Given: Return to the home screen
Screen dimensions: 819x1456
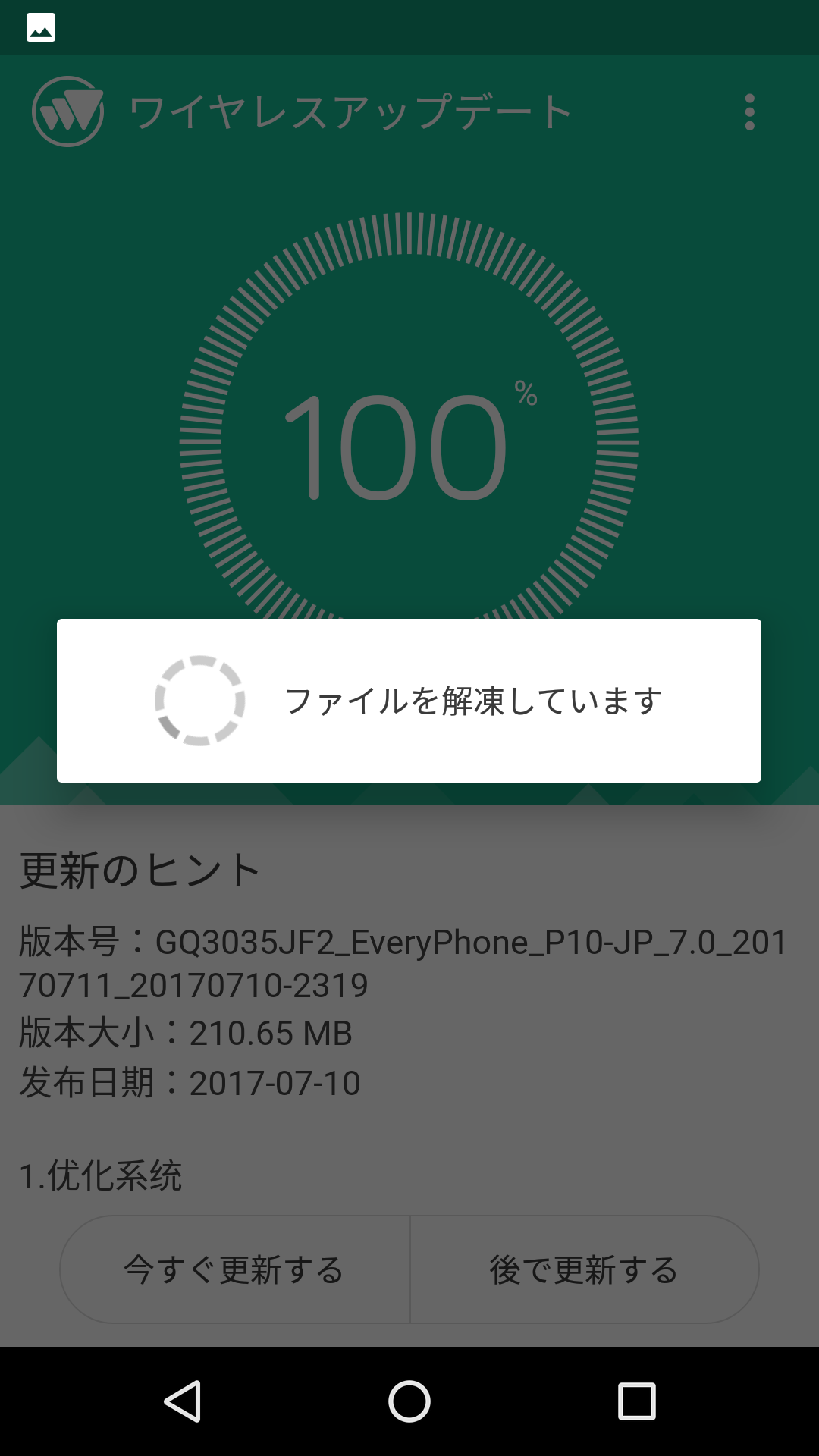Looking at the screenshot, I should click(409, 1401).
